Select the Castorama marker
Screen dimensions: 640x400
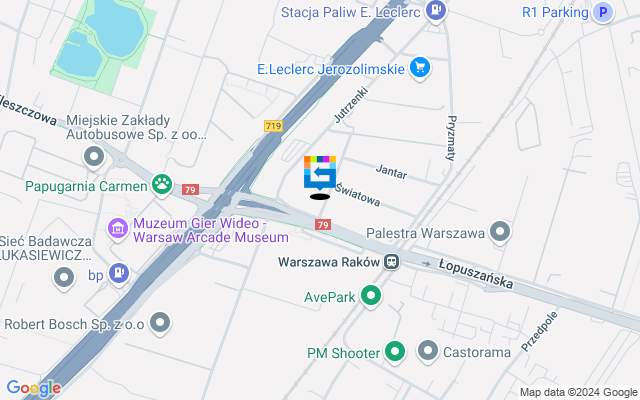point(428,351)
